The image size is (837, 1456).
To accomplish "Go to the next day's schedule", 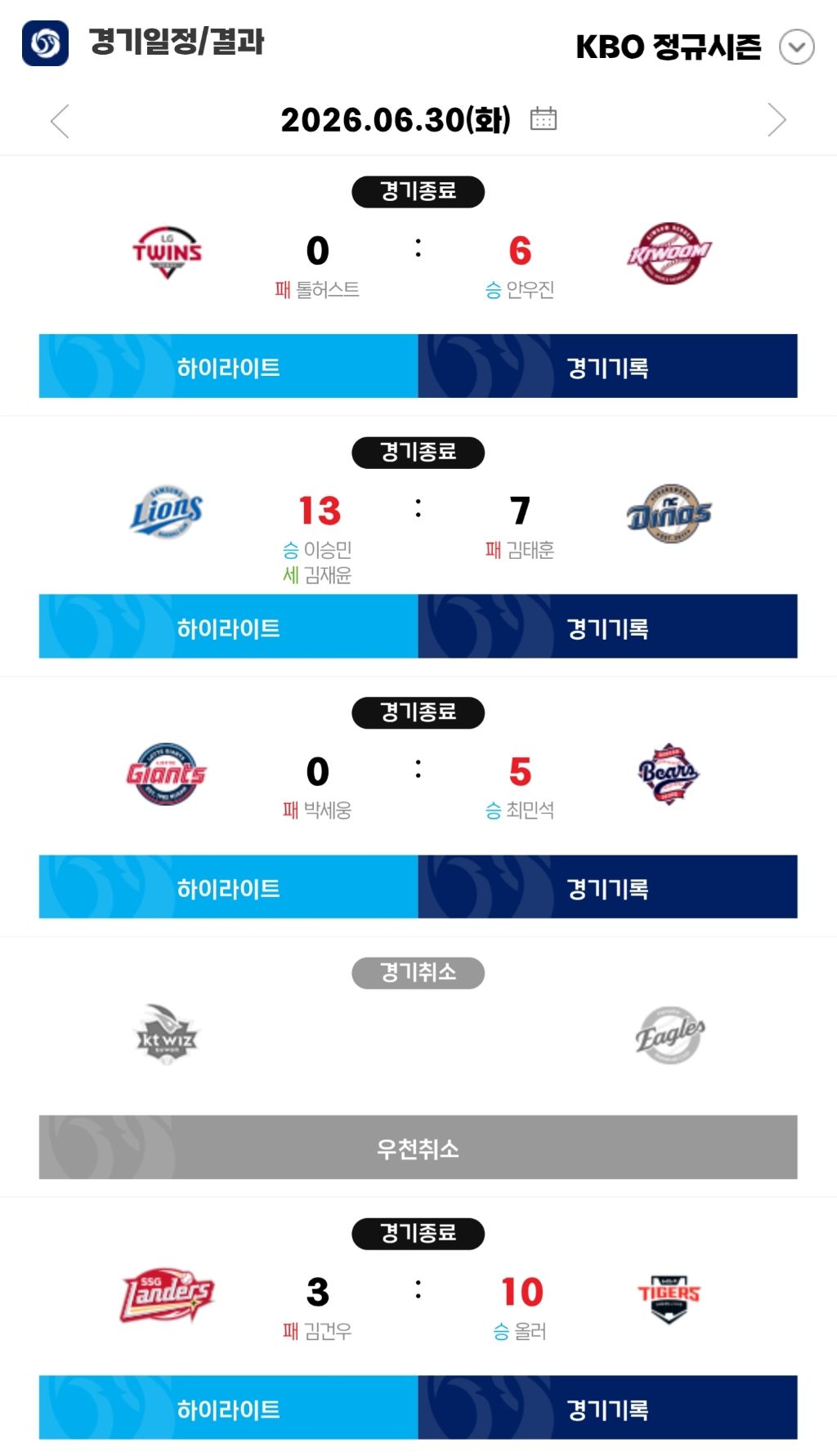I will (x=777, y=121).
